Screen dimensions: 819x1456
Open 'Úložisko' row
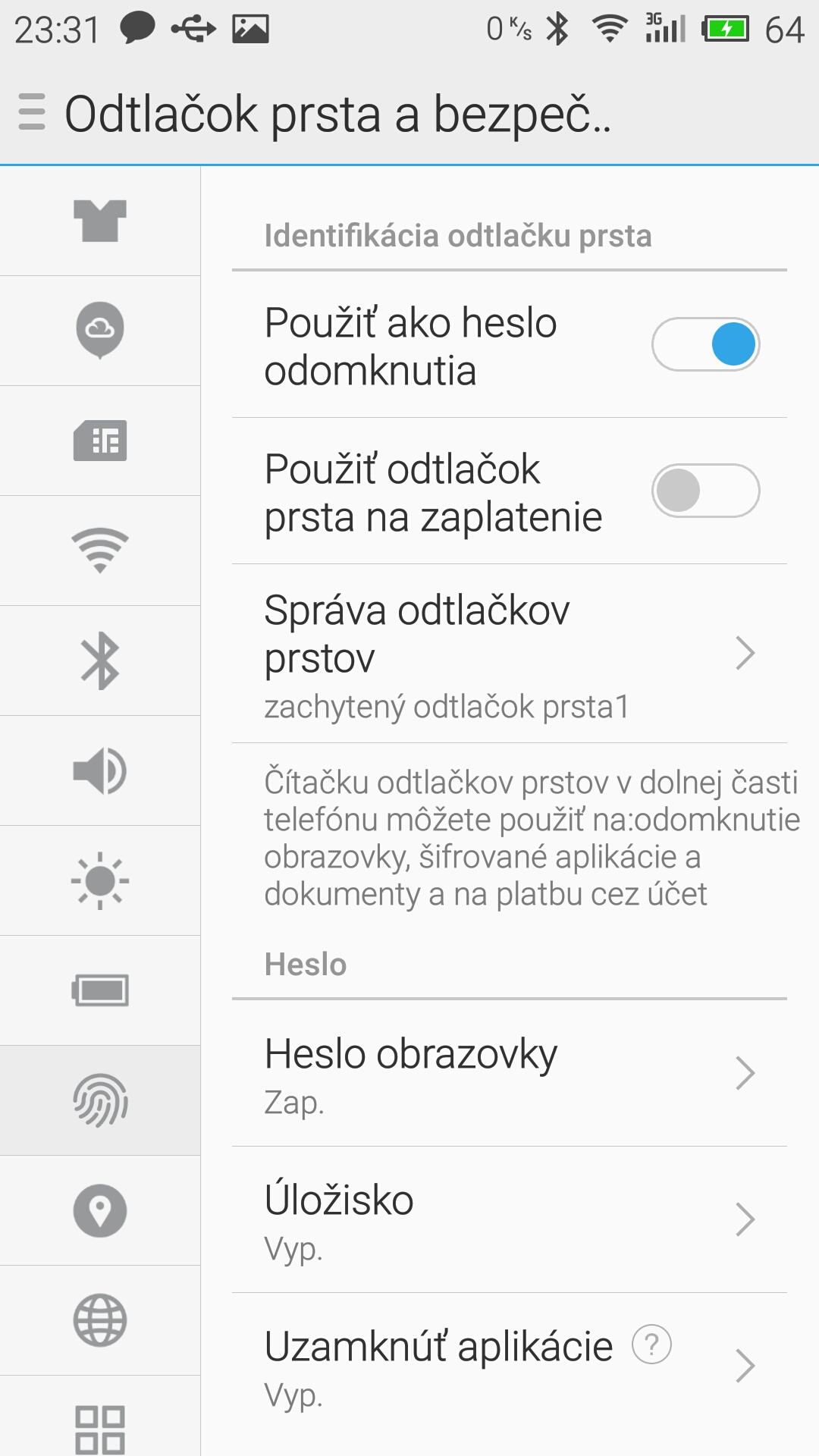point(508,1219)
